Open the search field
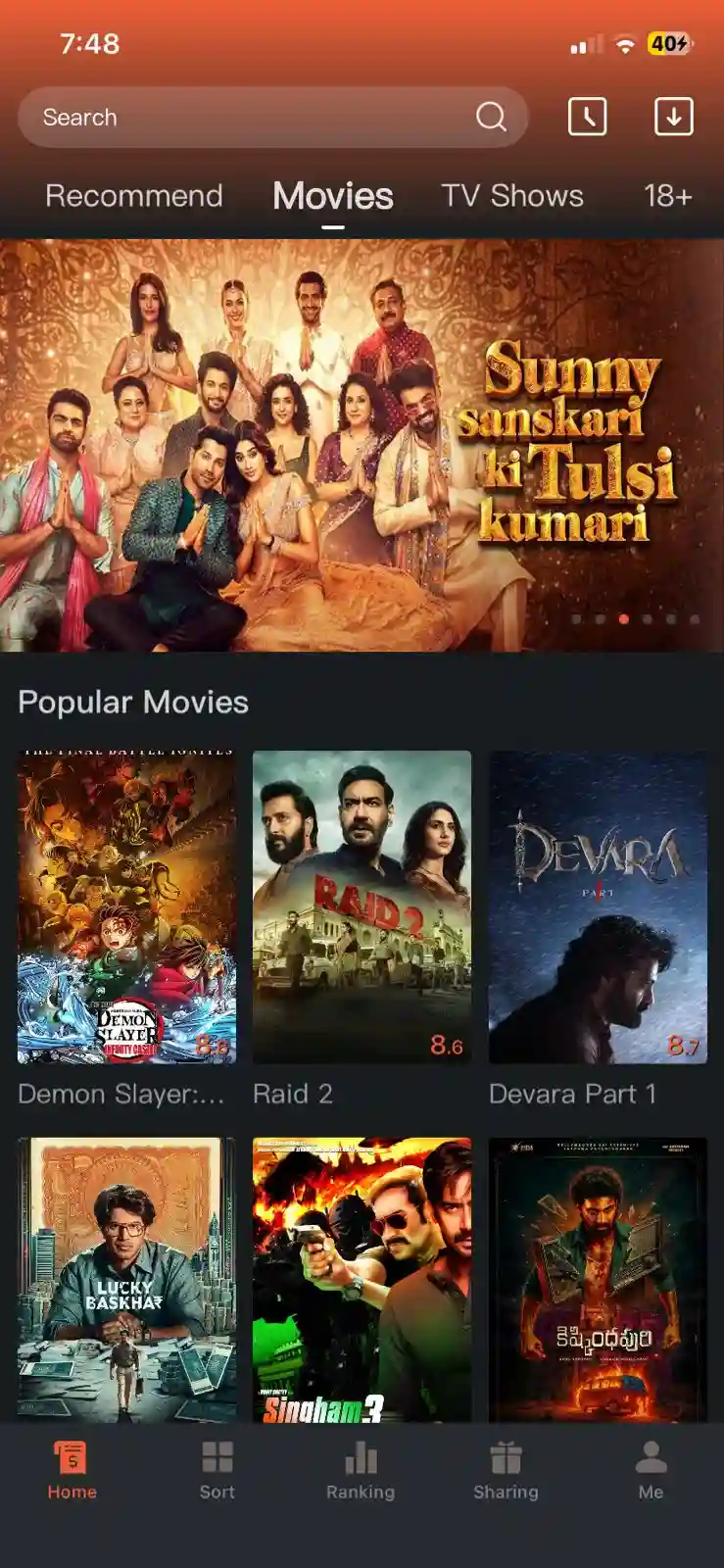This screenshot has width=724, height=1568. 255,118
